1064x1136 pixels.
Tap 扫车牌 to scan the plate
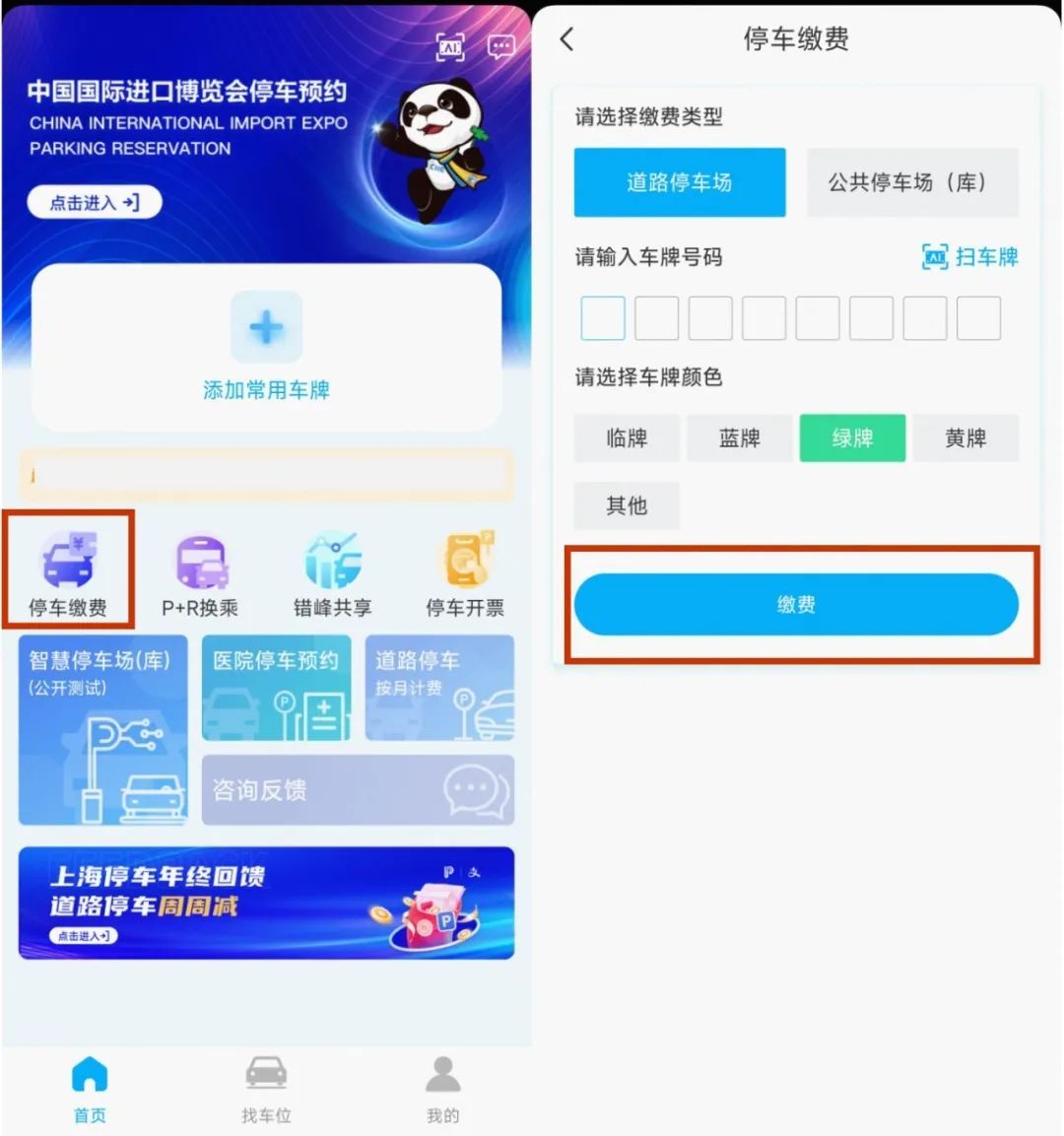coord(969,257)
